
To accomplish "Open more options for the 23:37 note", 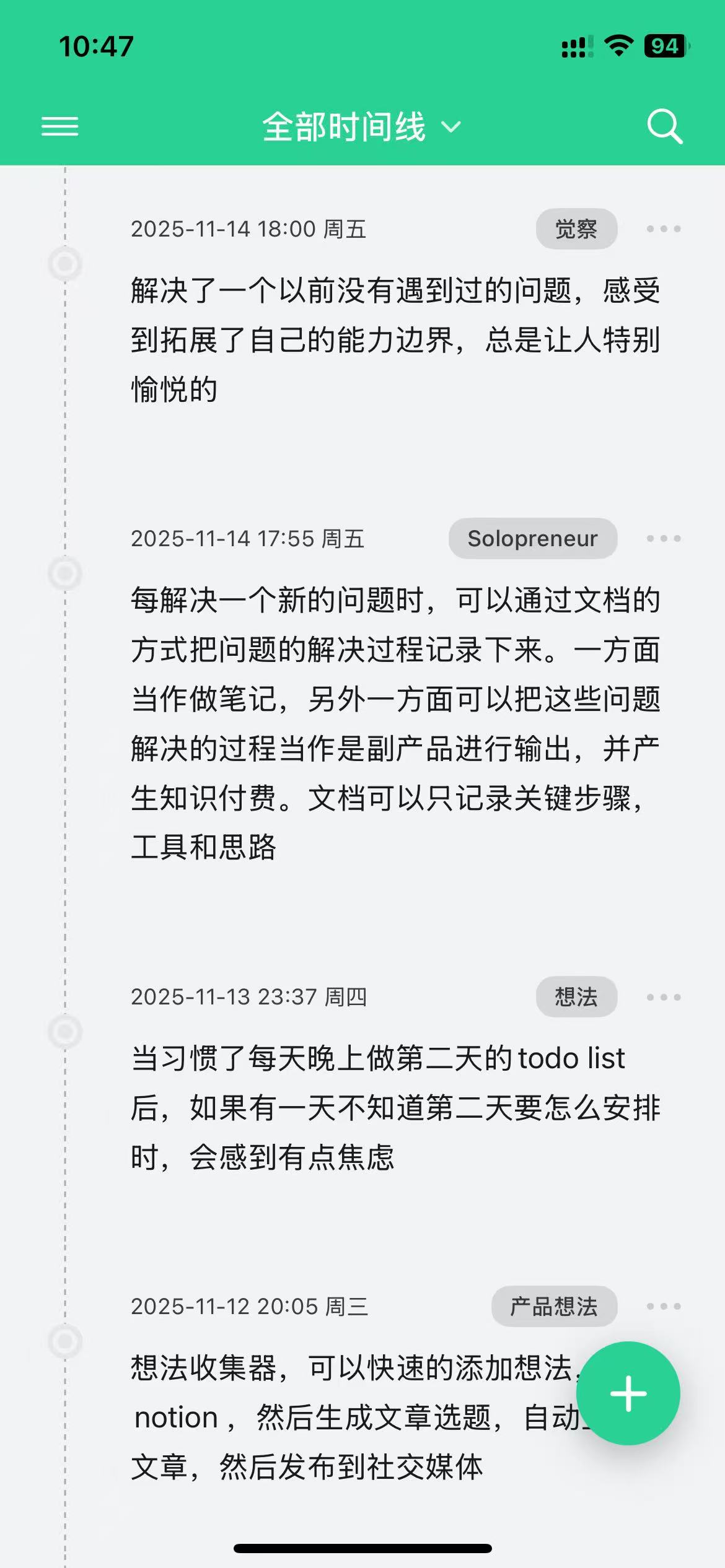I will [663, 997].
